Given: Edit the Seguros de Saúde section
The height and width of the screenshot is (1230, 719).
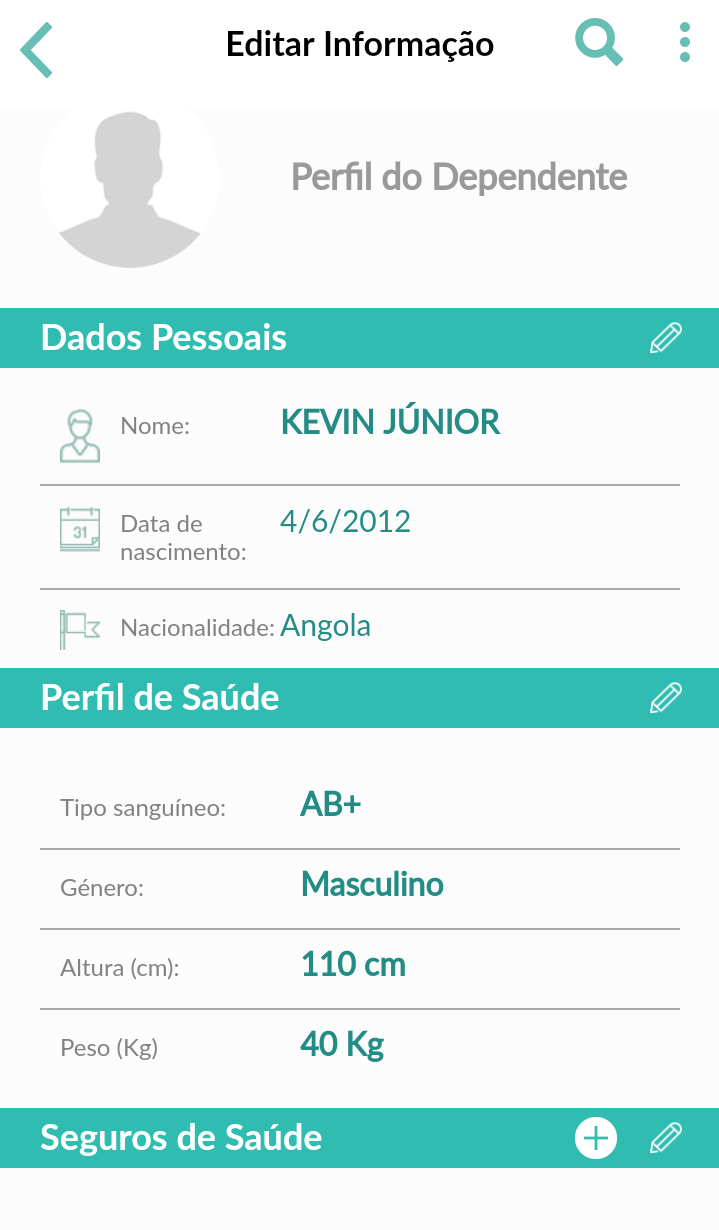Looking at the screenshot, I should pyautogui.click(x=666, y=1138).
